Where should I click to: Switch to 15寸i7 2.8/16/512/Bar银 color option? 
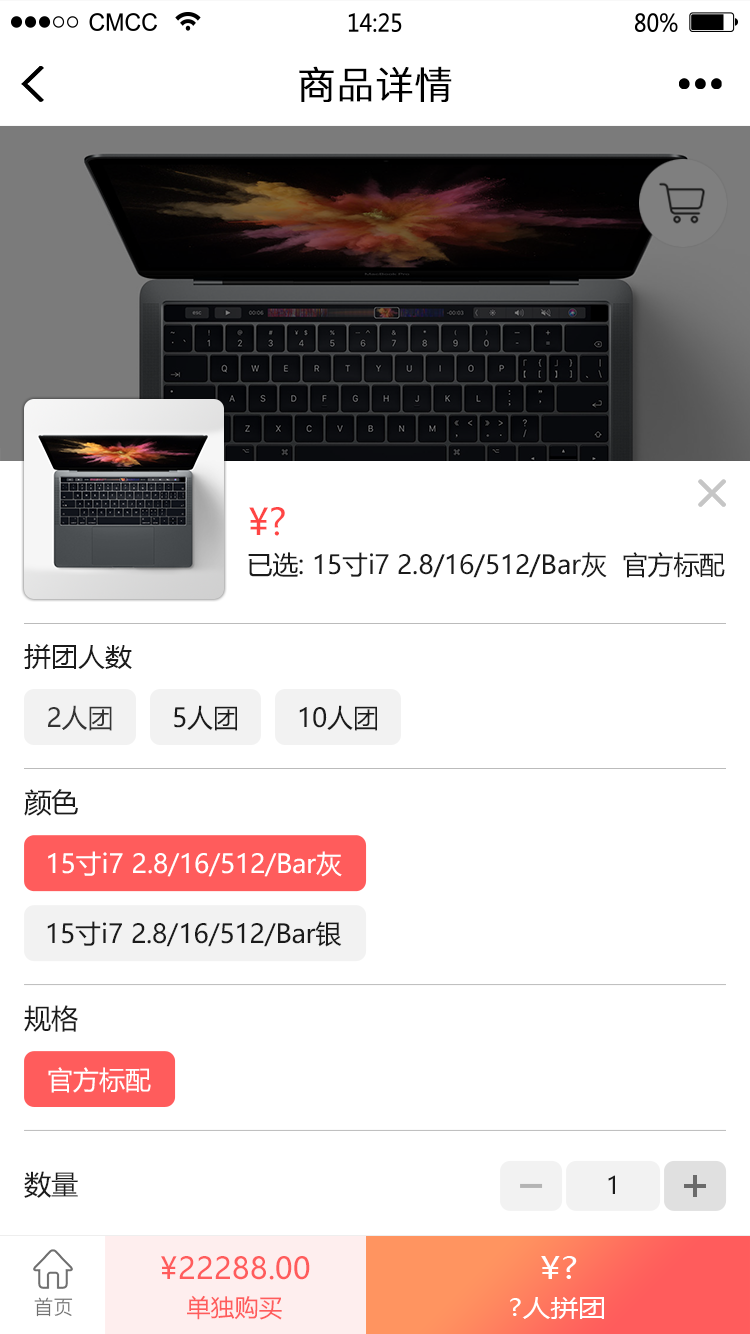tap(195, 933)
